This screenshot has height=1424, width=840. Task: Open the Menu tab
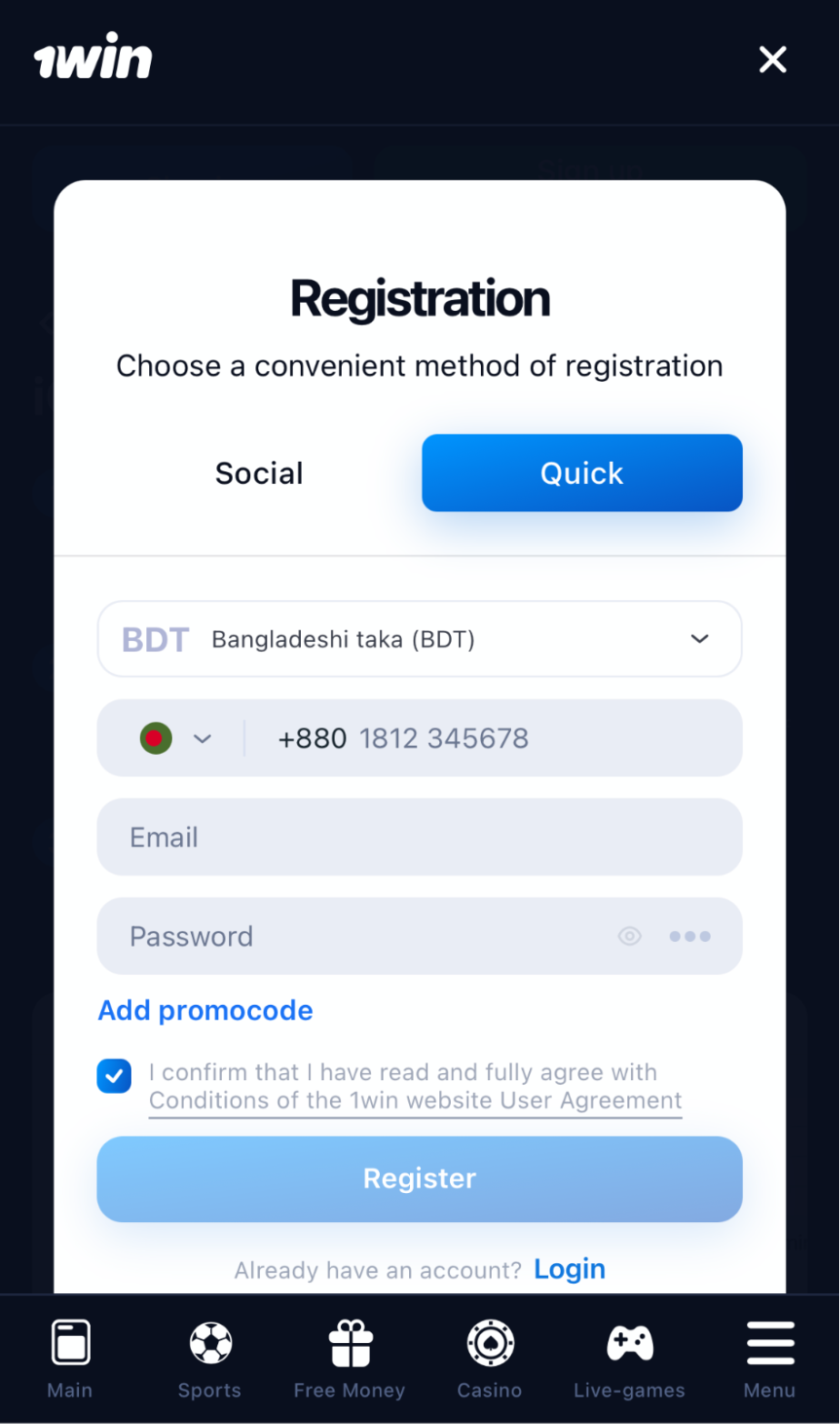(769, 1359)
